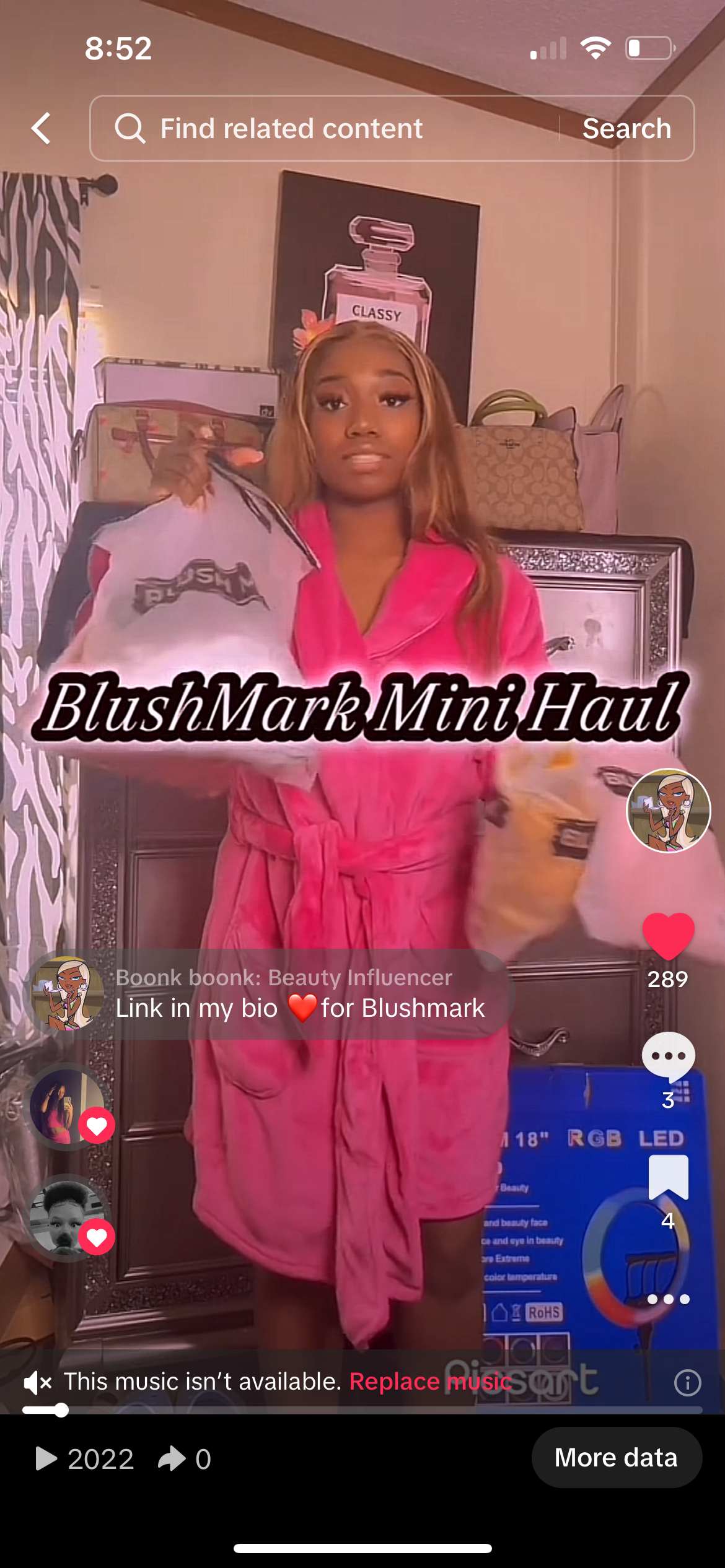Open More data analytics
The width and height of the screenshot is (725, 1568).
click(x=617, y=1457)
